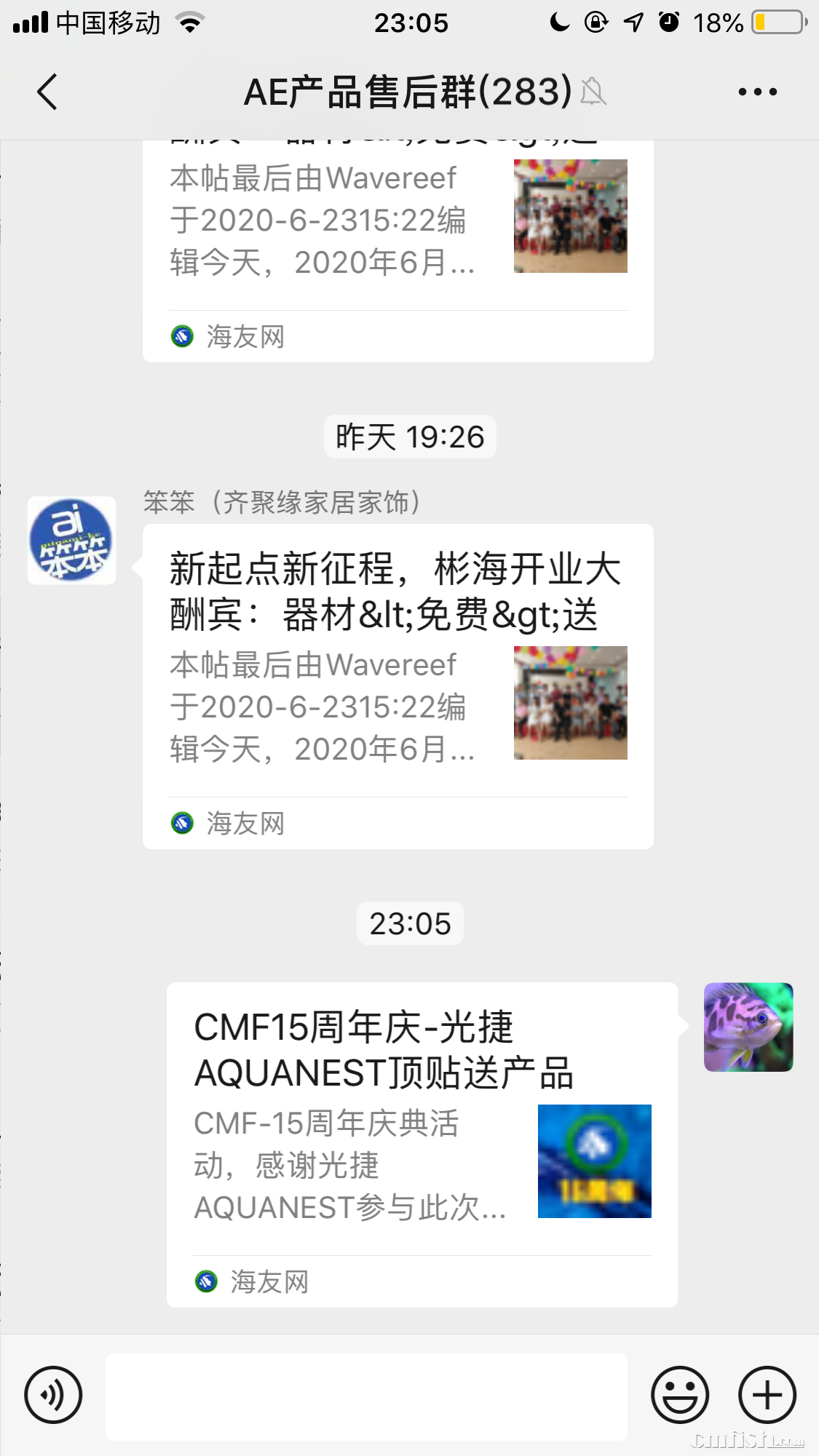Open the emoji sticker panel
The height and width of the screenshot is (1456, 819).
(679, 1395)
